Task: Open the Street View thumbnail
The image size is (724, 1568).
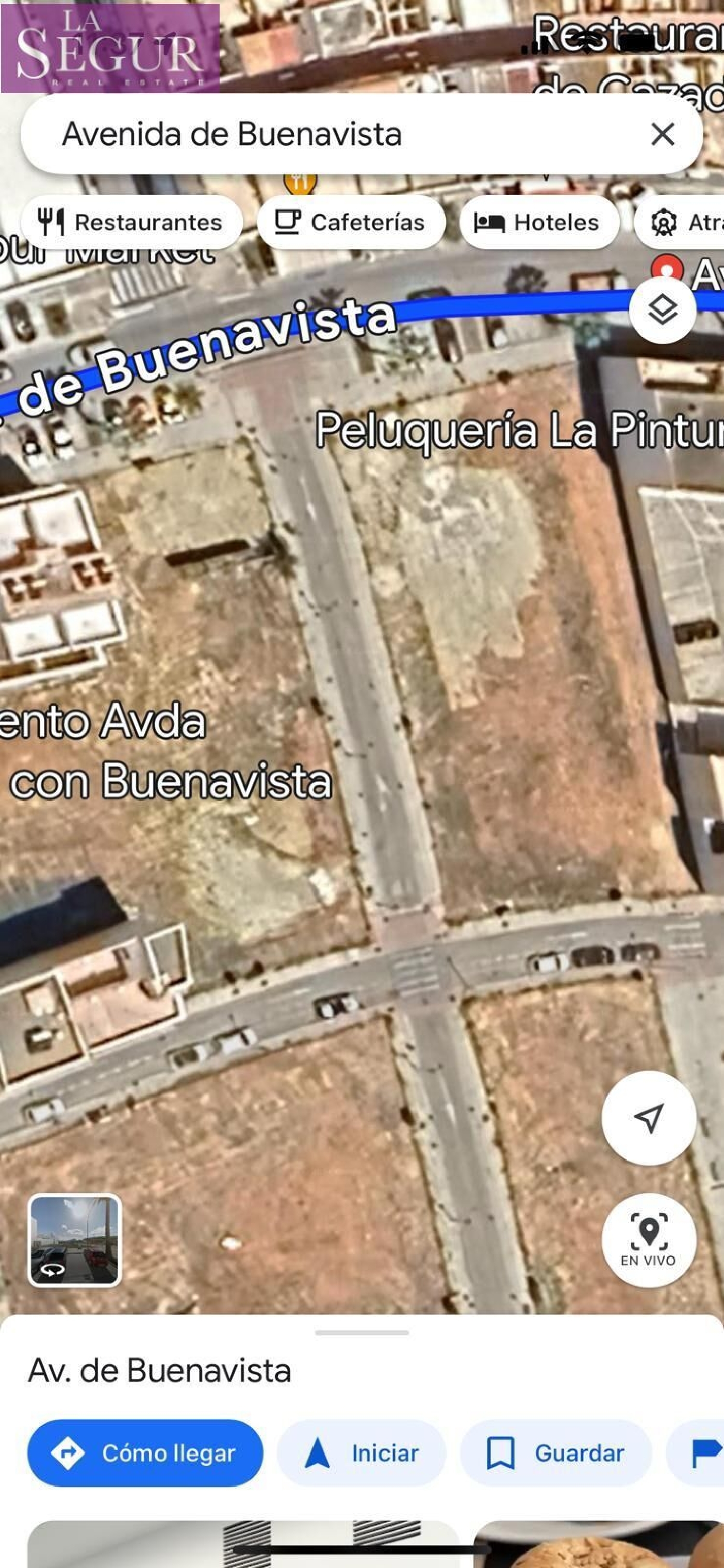Action: (75, 1240)
